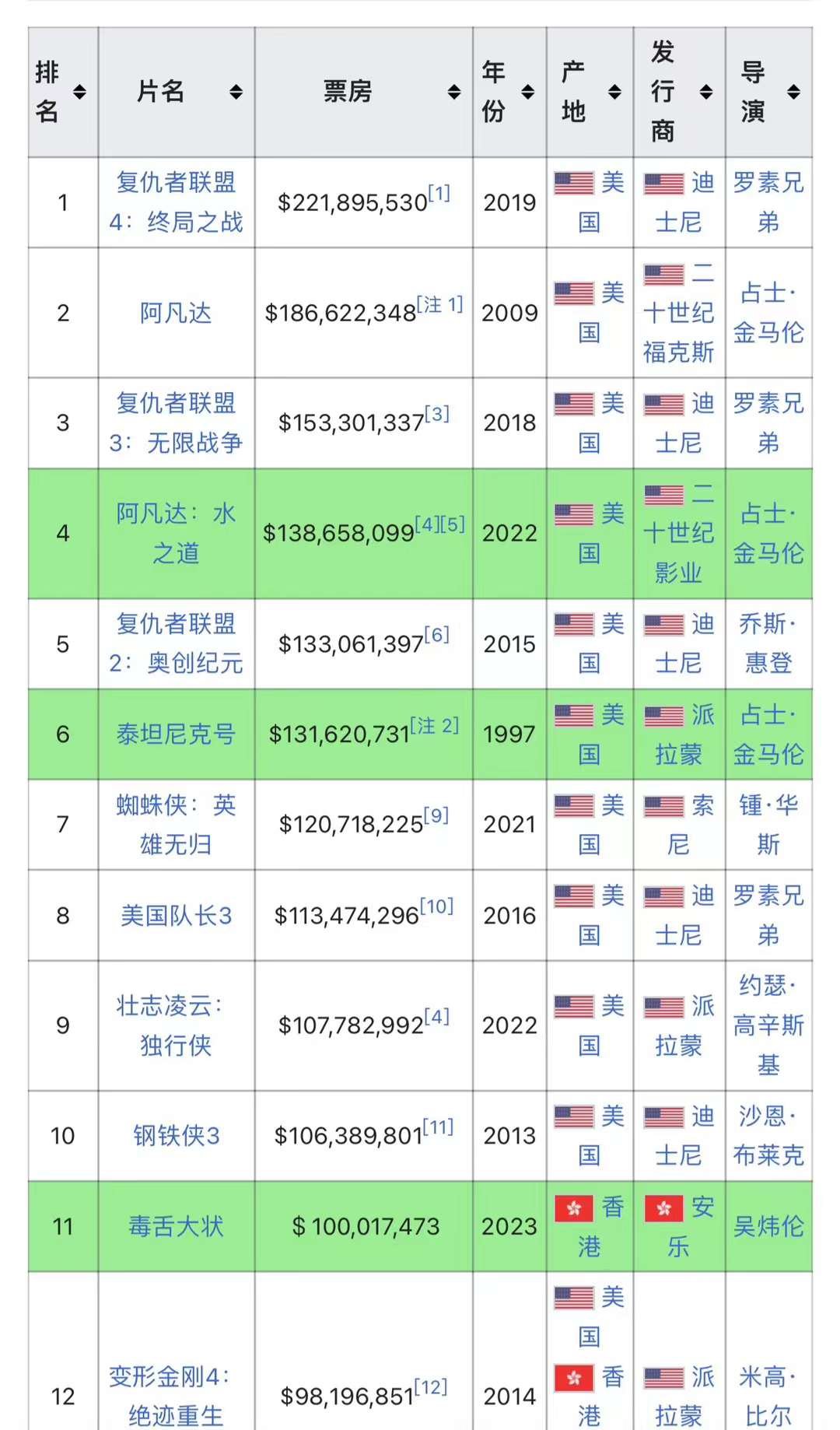Open the 复仇者联盟4：终局之战 film link
This screenshot has width=840, height=1430.
coord(176,202)
